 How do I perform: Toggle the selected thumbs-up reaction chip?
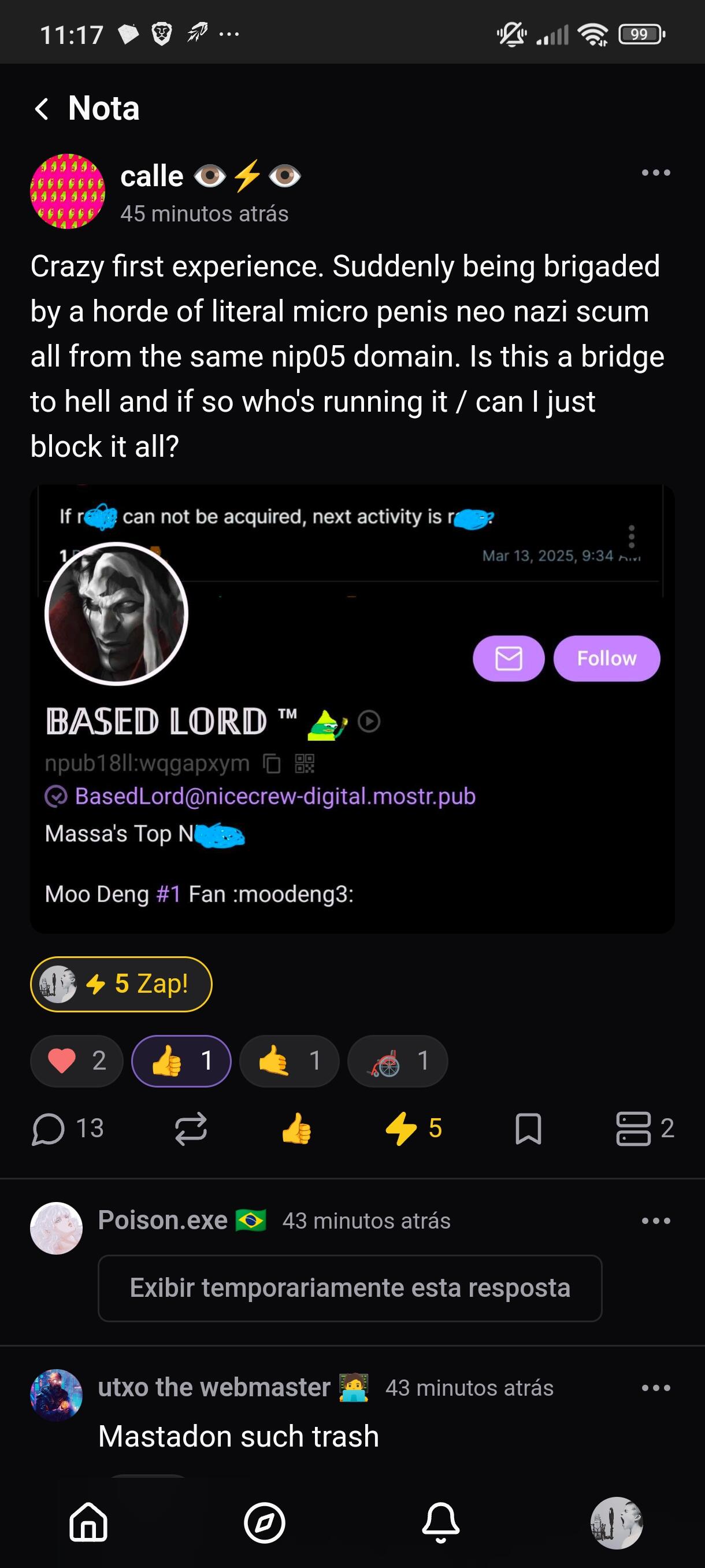coord(181,1061)
